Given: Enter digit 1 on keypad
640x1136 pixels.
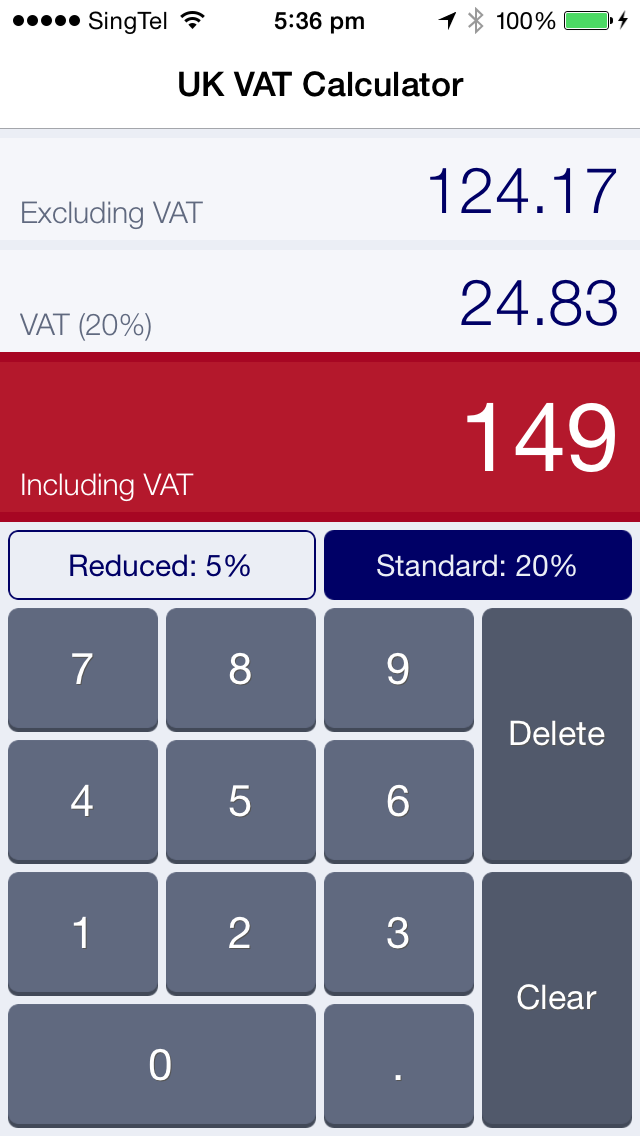Looking at the screenshot, I should point(83,933).
